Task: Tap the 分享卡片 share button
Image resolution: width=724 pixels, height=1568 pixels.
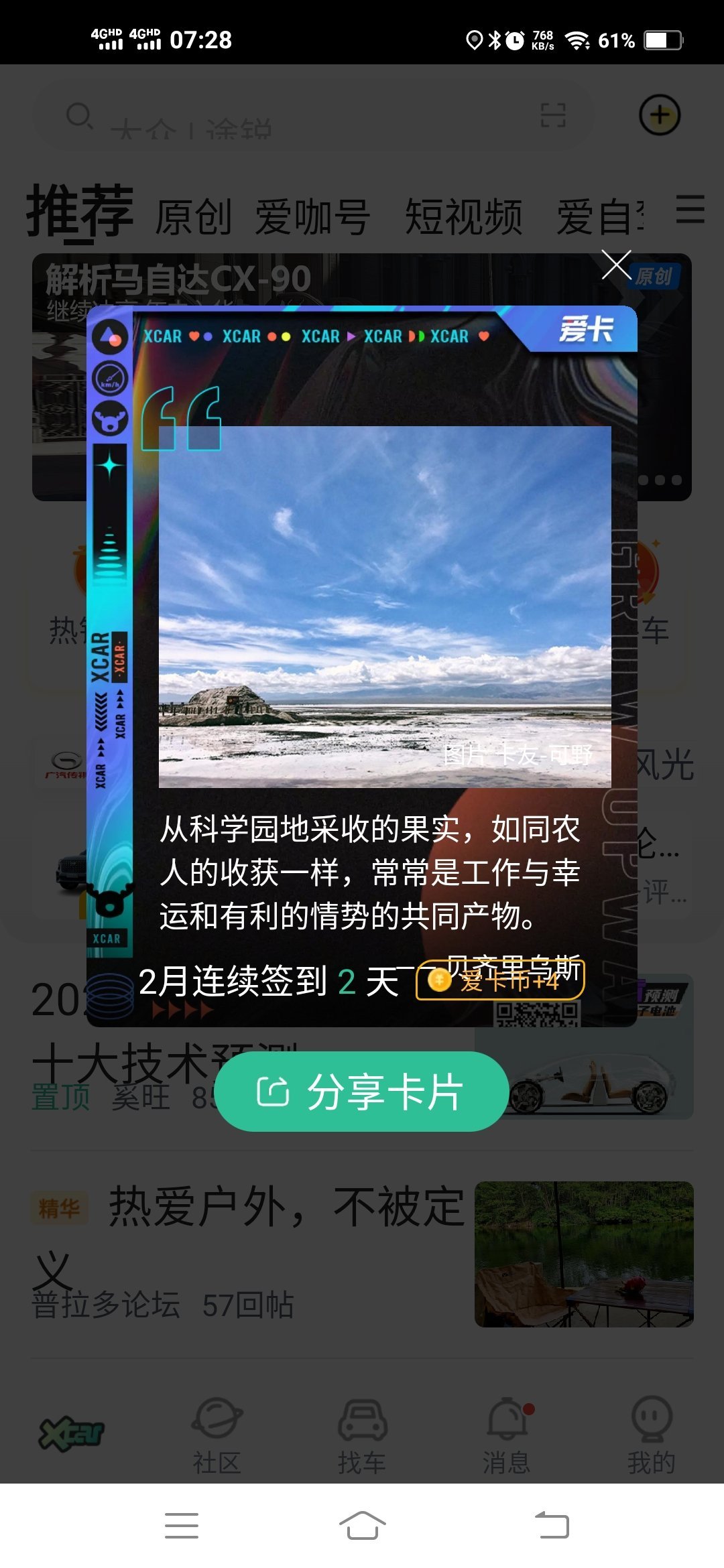Action: 361,1092
